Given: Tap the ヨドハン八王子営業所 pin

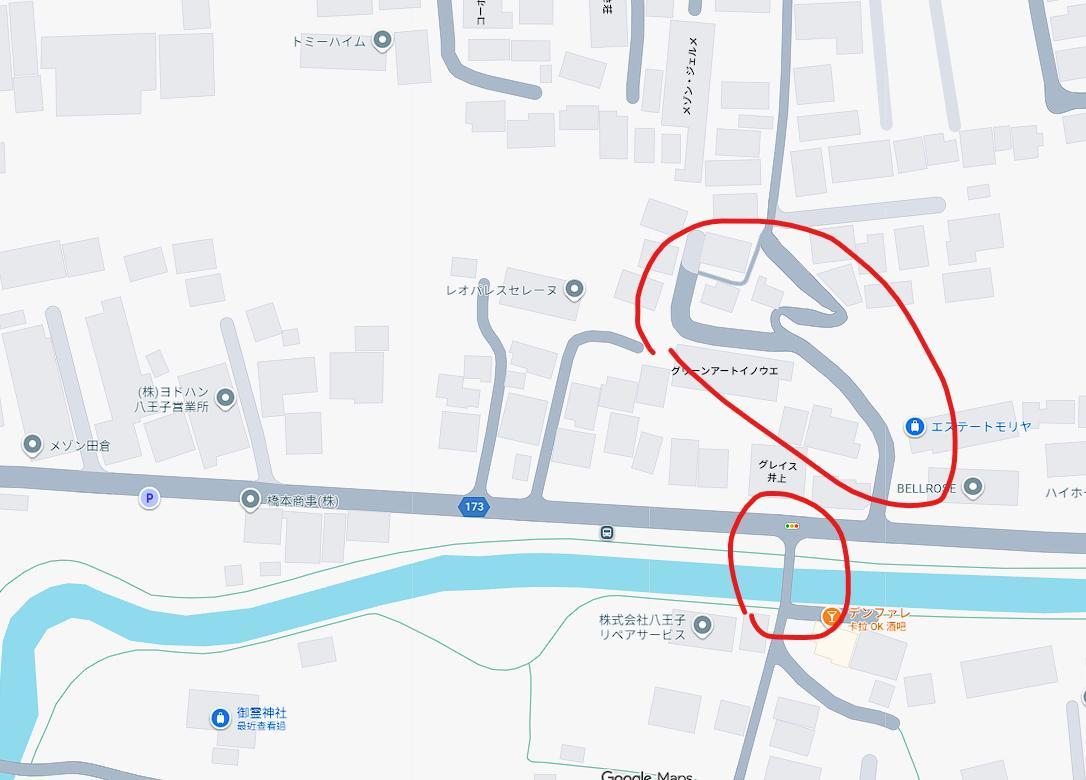Looking at the screenshot, I should (225, 399).
